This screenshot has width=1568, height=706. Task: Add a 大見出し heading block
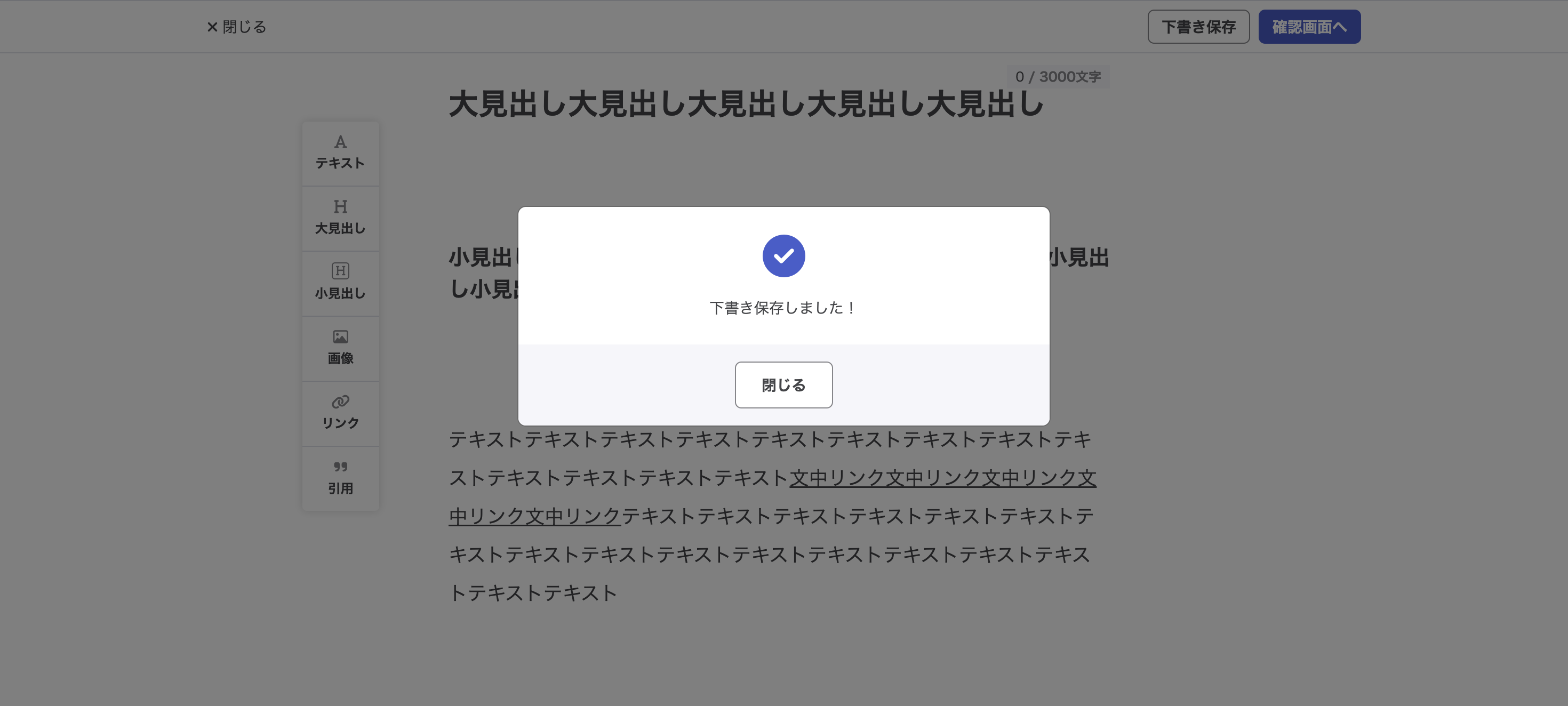point(340,218)
